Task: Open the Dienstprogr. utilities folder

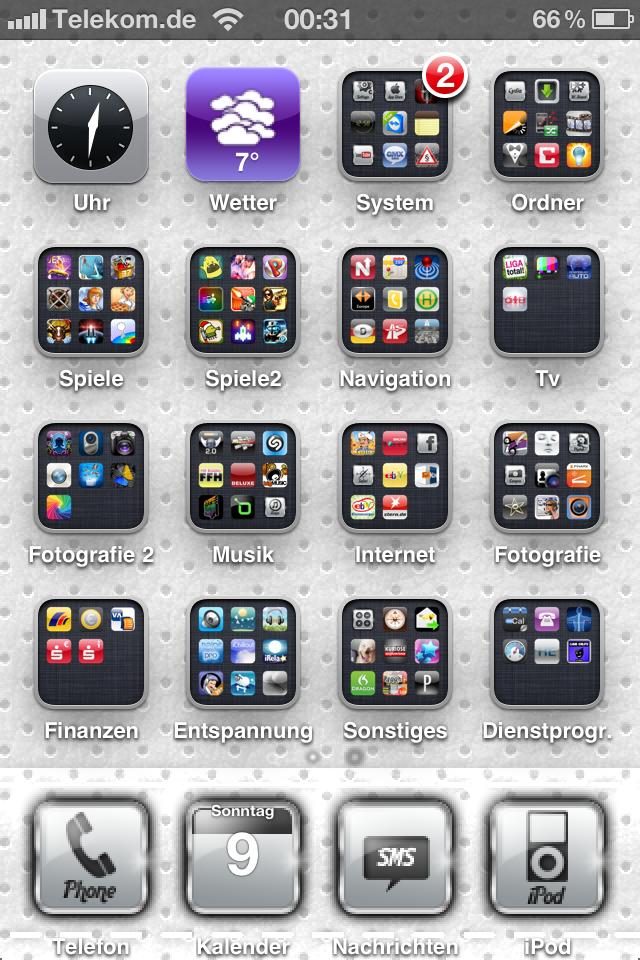Action: click(547, 653)
